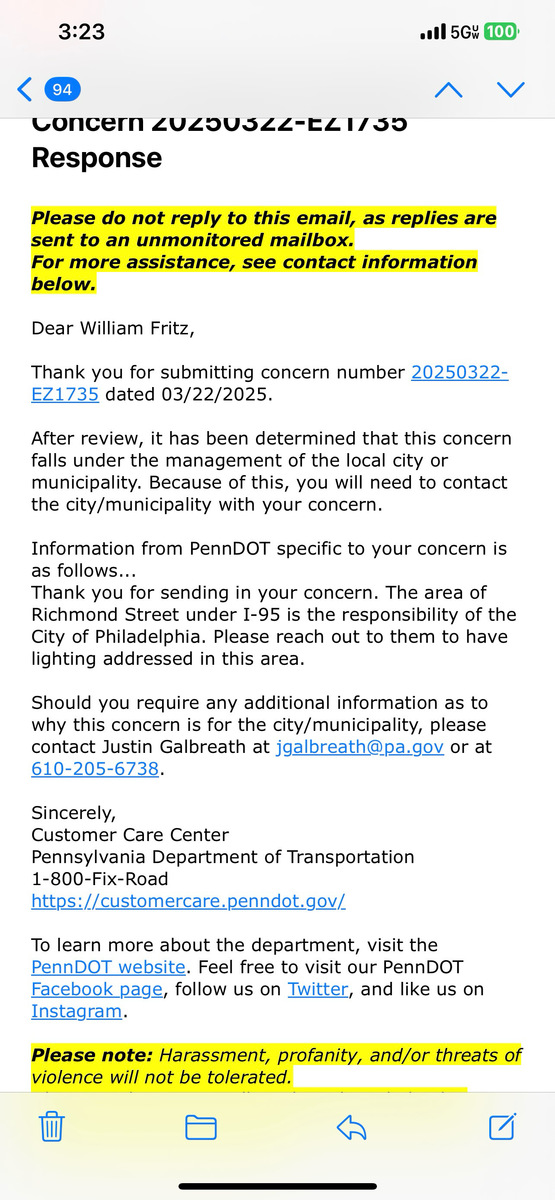The image size is (555, 1200).
Task: Reply to this email
Action: pyautogui.click(x=351, y=1128)
